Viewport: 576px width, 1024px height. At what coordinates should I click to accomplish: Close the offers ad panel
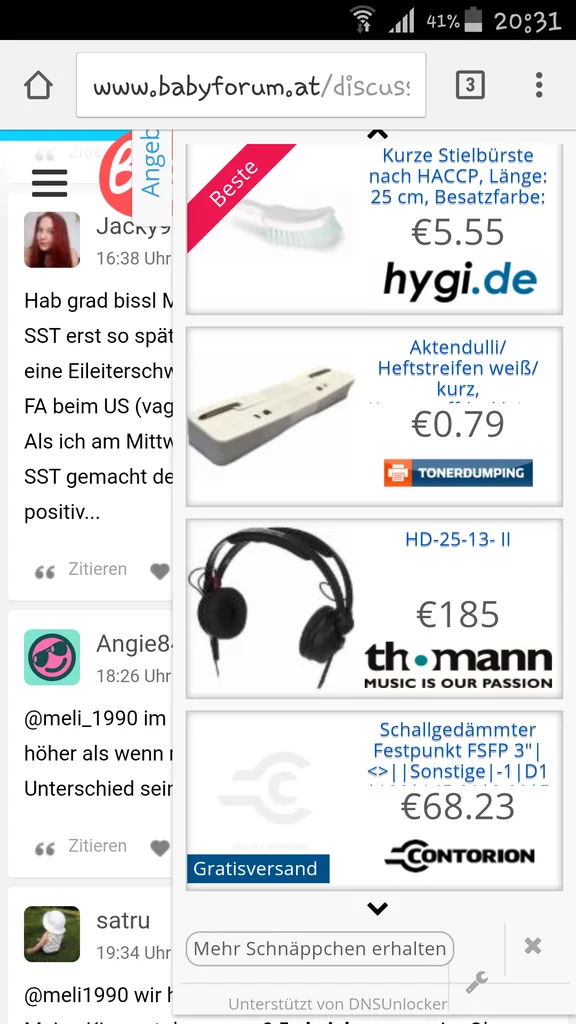coord(533,946)
